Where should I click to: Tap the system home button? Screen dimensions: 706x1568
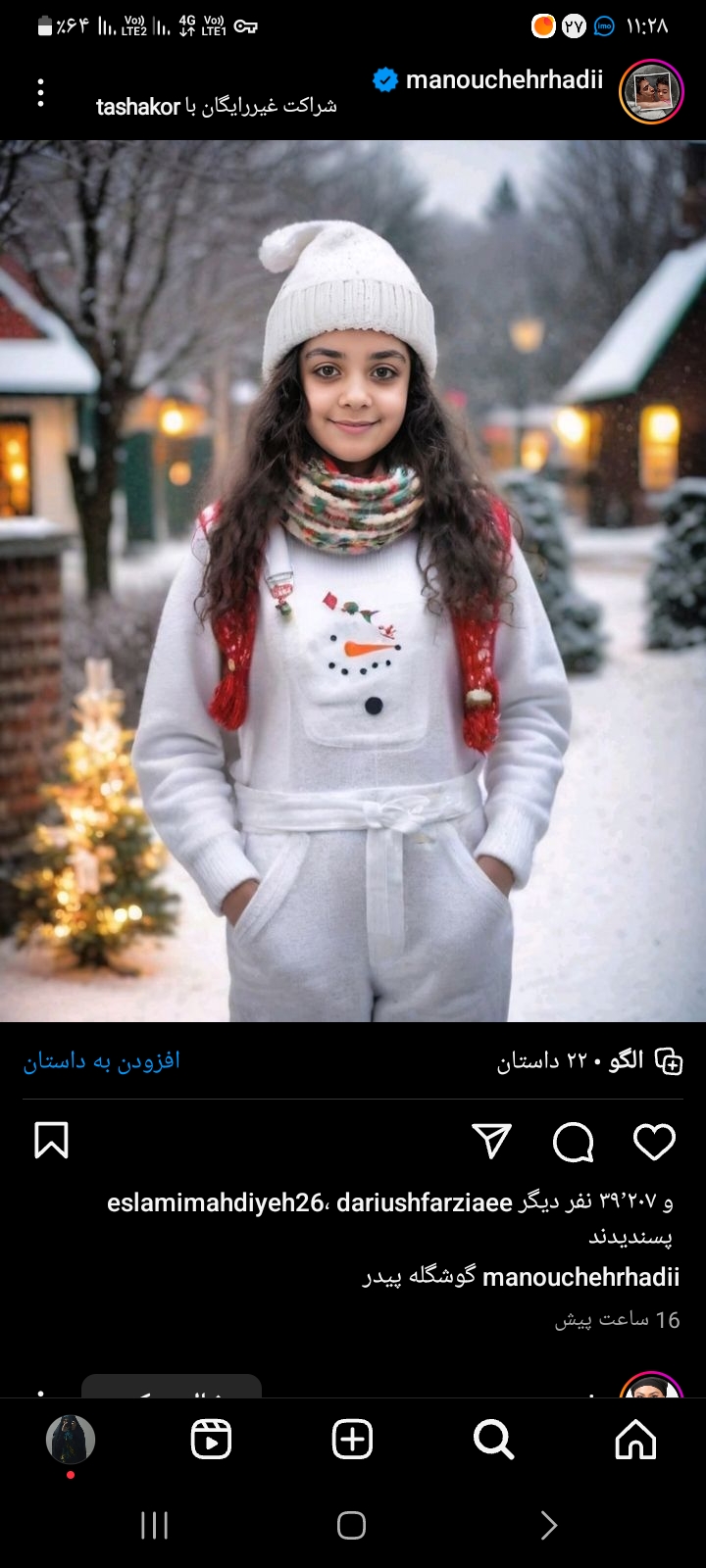pos(351,1526)
